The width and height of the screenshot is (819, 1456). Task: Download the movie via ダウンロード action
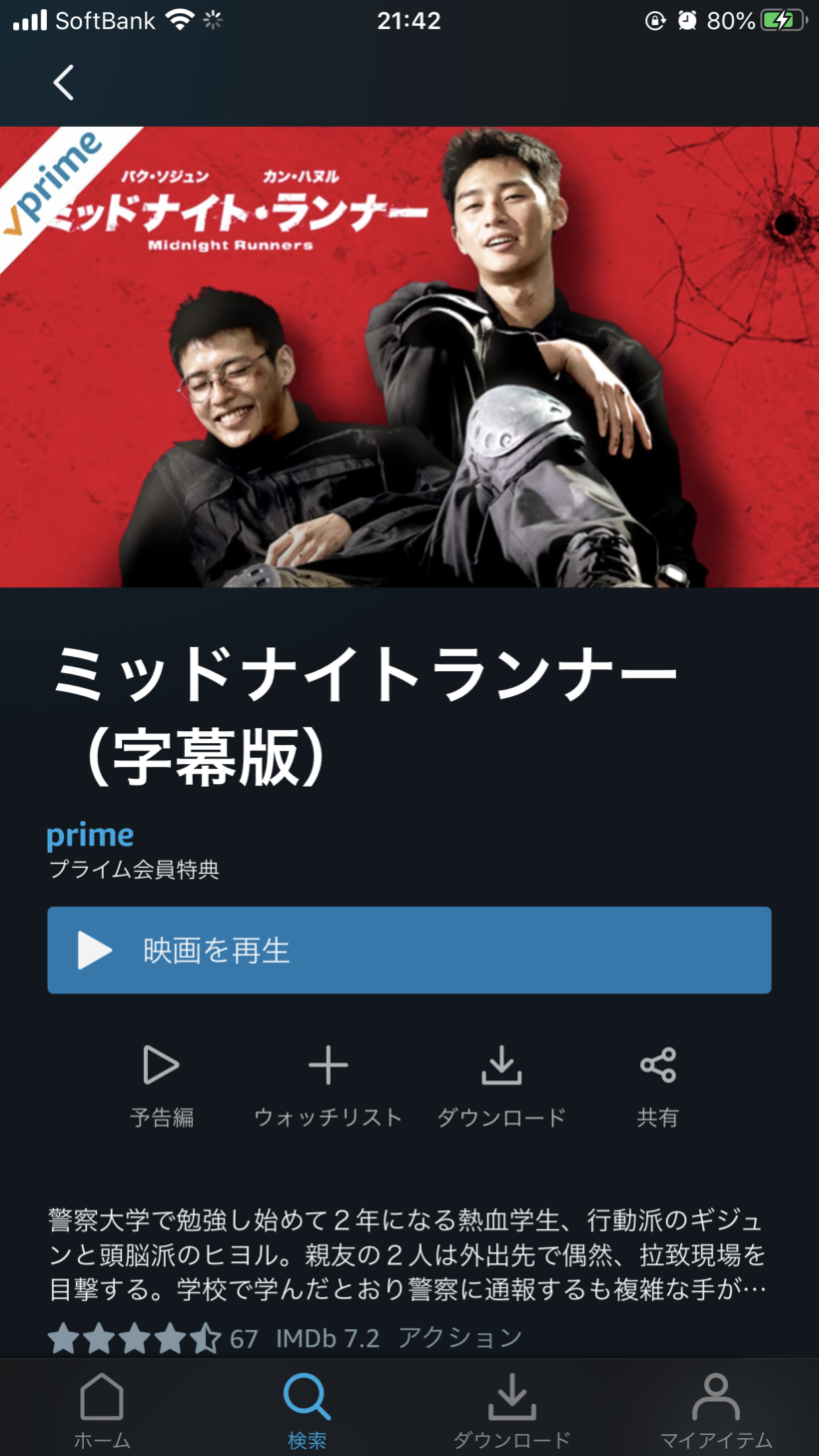(x=501, y=1084)
